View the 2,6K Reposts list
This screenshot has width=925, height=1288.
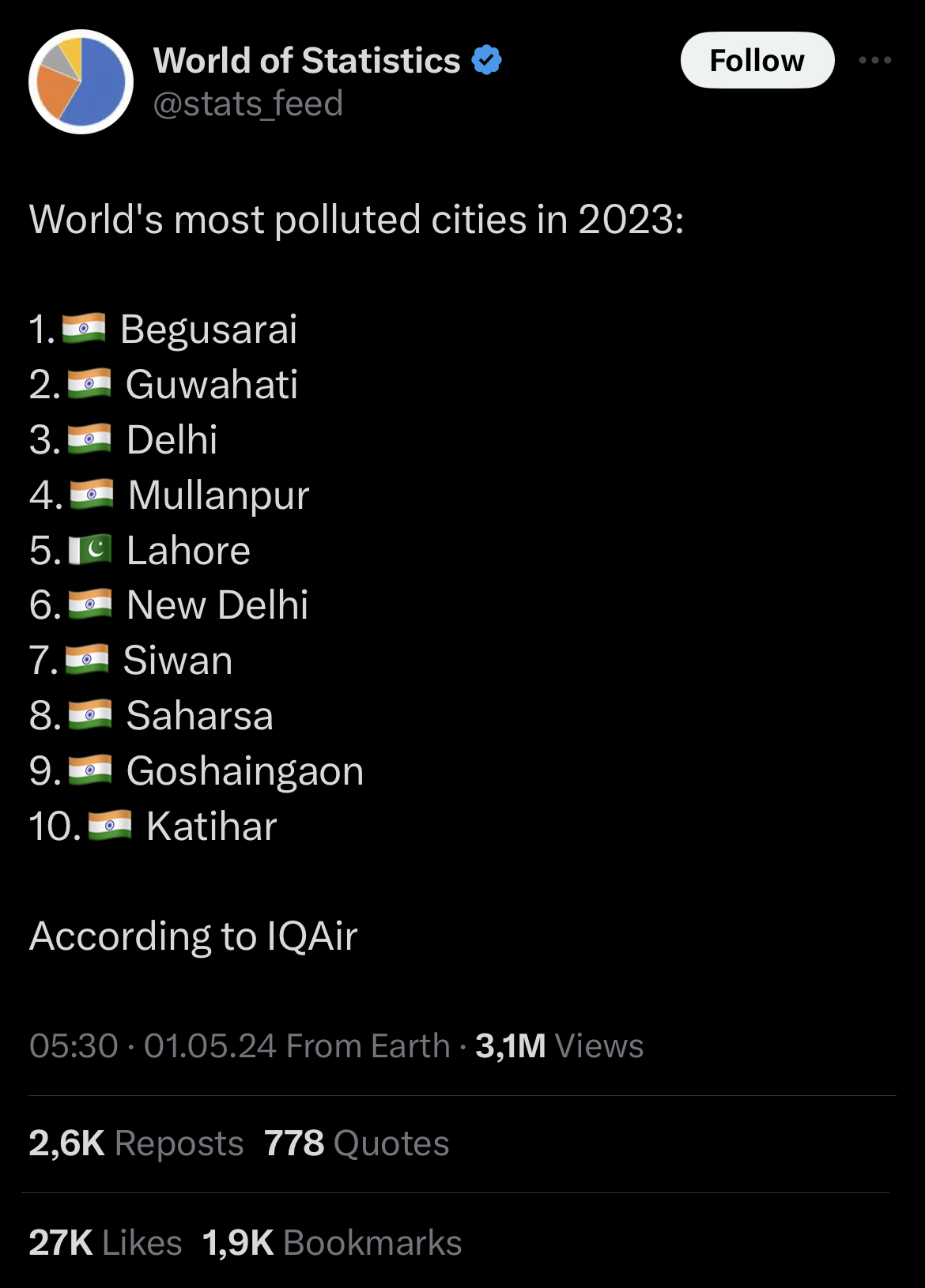pyautogui.click(x=136, y=1143)
